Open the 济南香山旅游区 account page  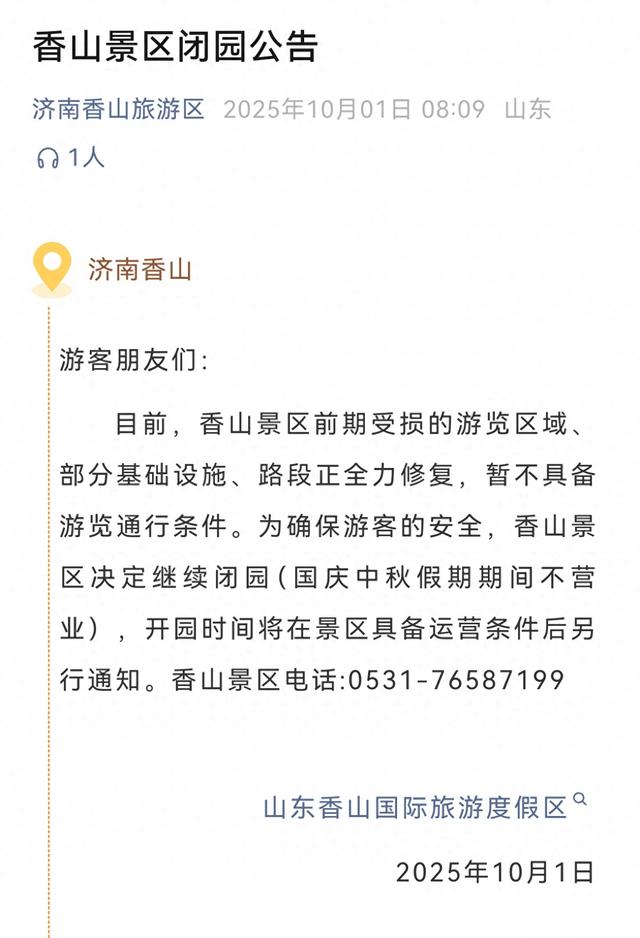click(x=118, y=109)
